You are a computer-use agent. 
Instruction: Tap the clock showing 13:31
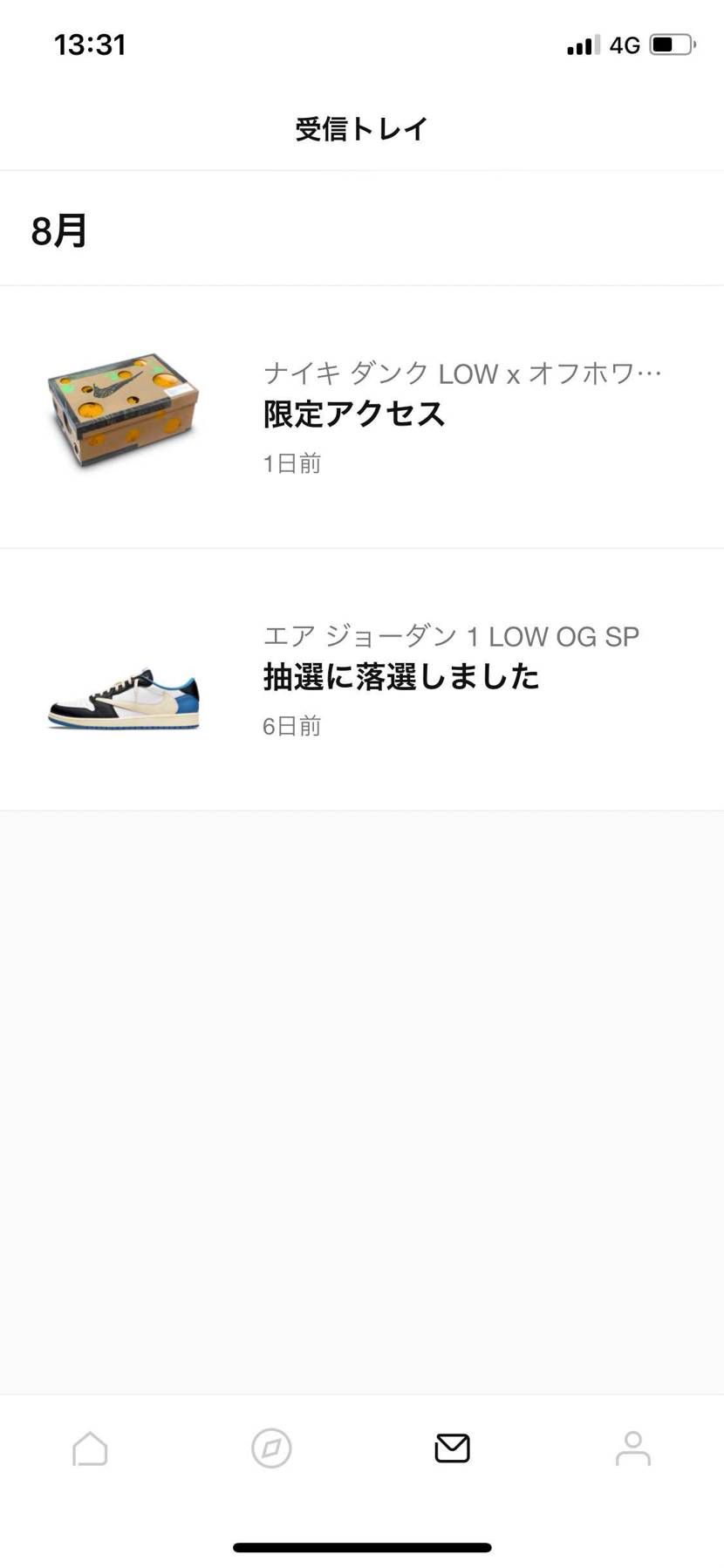90,45
